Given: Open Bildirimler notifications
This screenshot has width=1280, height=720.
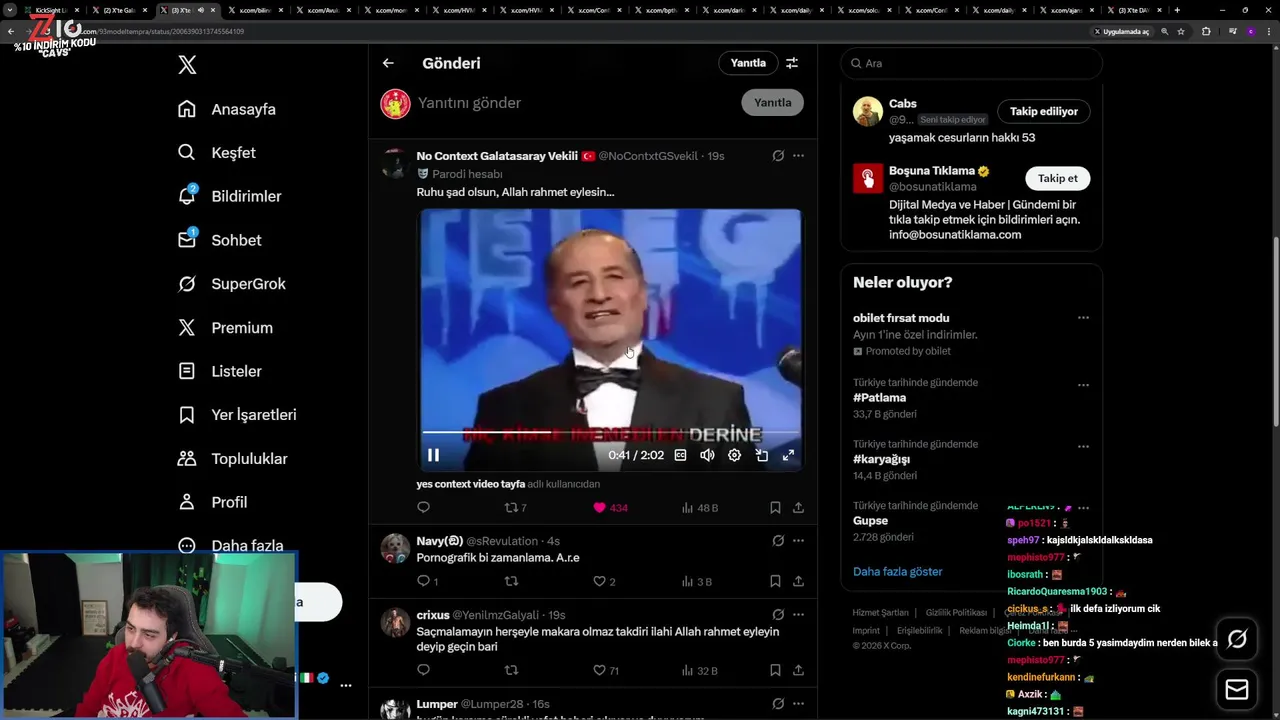Looking at the screenshot, I should point(245,196).
